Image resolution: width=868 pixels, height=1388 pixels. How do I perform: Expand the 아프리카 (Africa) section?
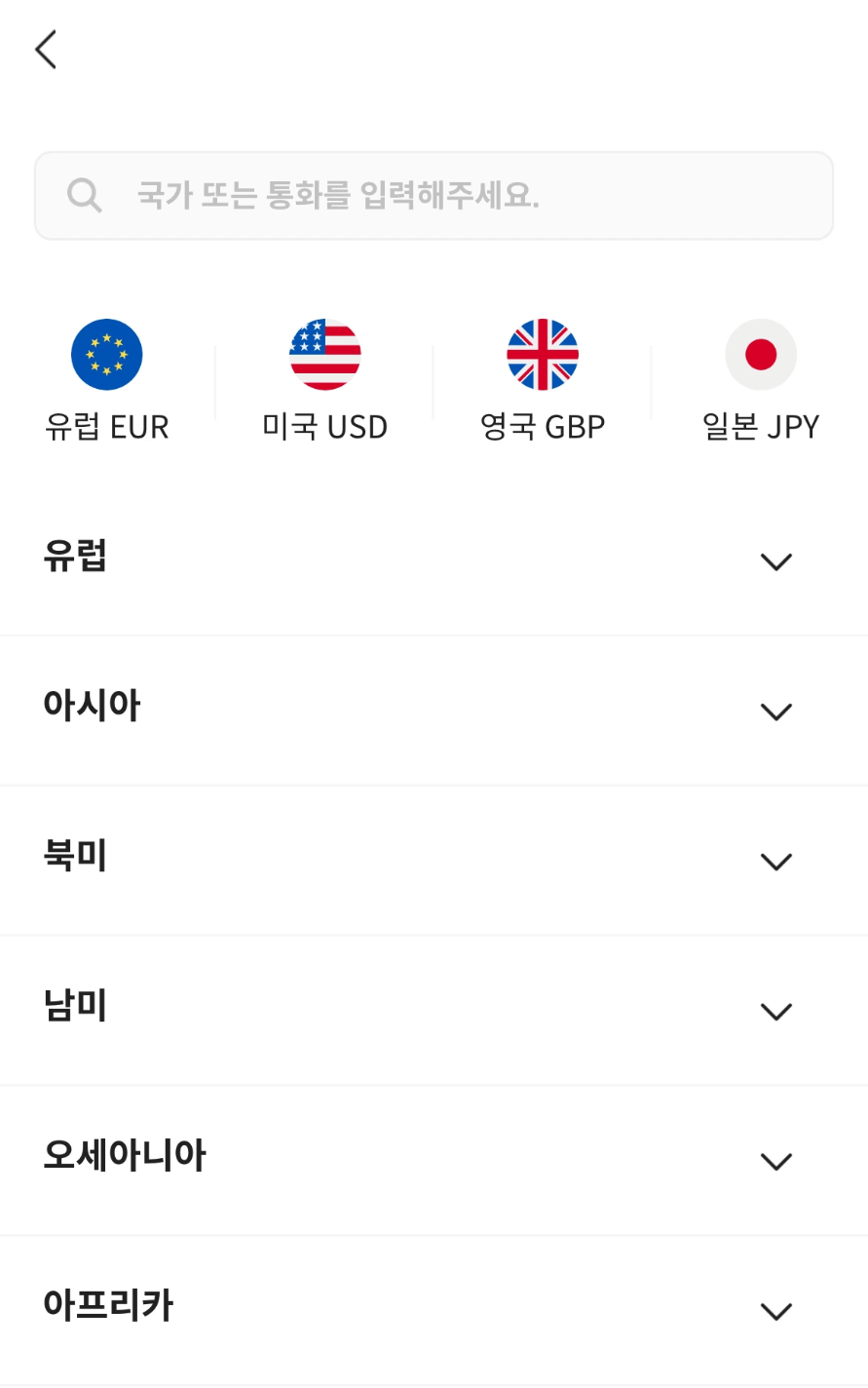point(776,1311)
